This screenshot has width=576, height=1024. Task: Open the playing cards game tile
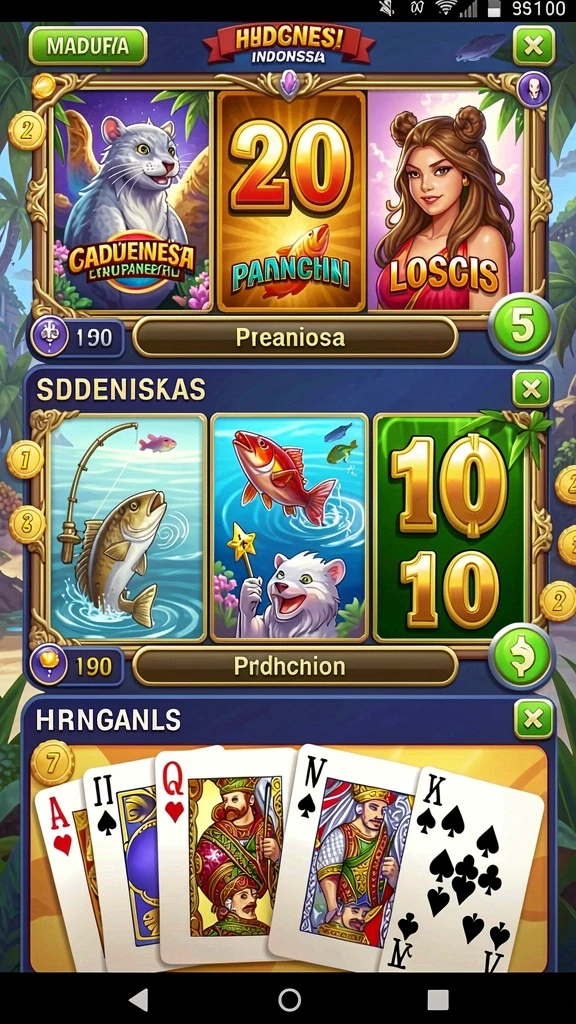[289, 857]
